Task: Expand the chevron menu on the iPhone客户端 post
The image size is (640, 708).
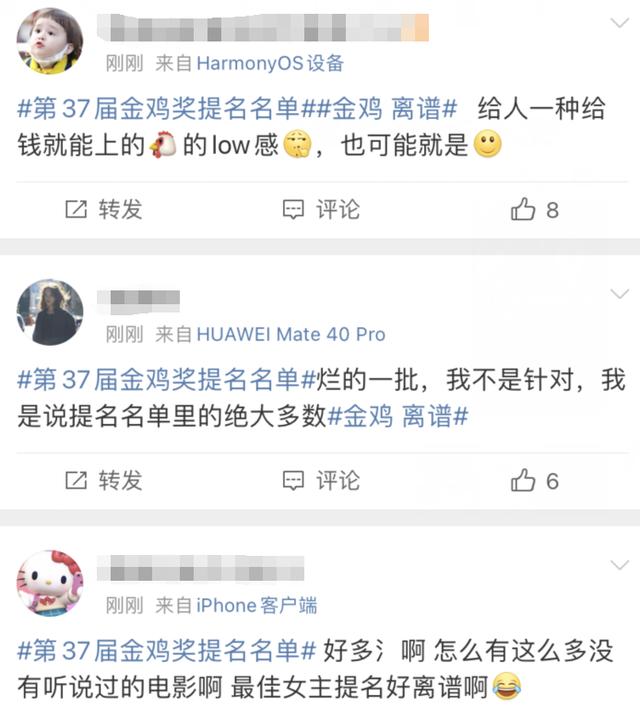Action: click(x=618, y=563)
